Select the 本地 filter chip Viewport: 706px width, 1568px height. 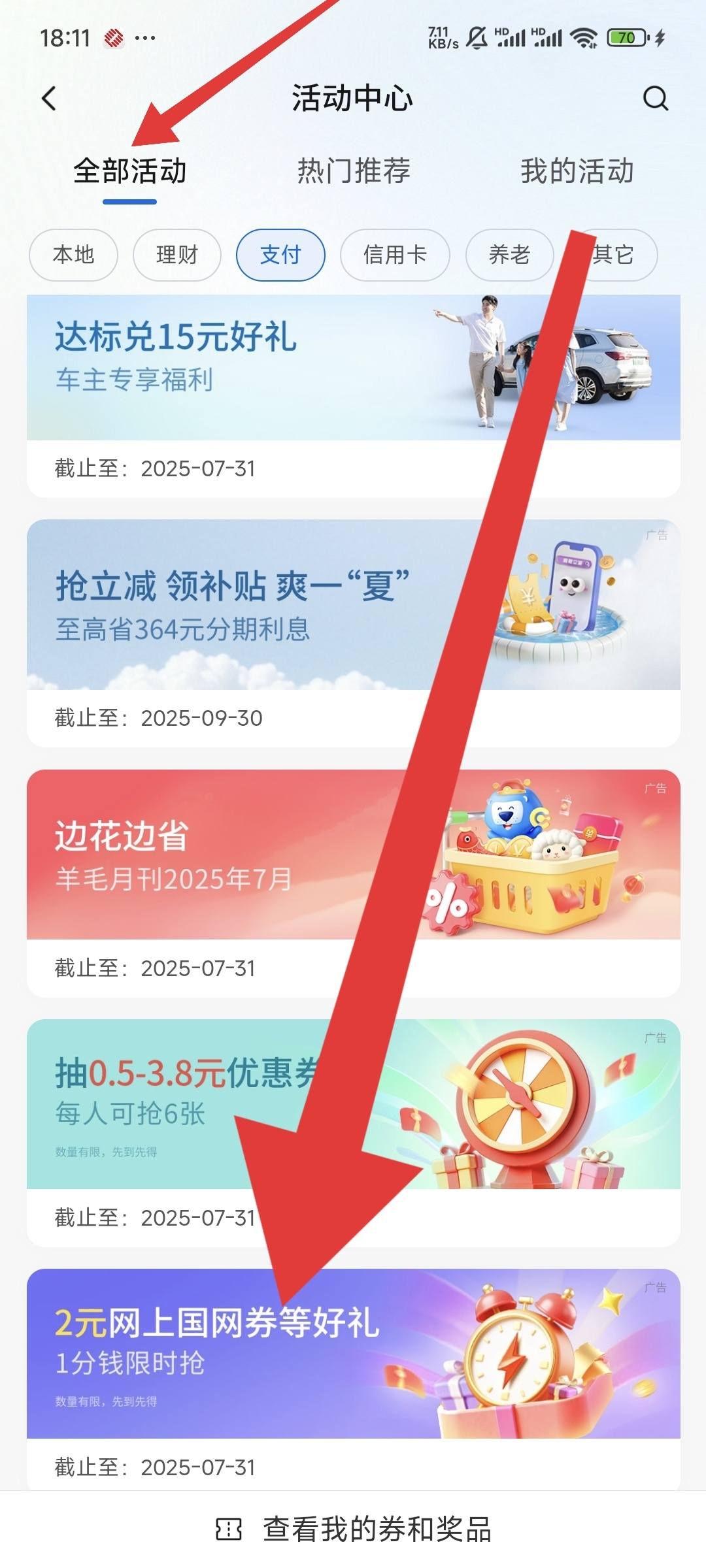point(73,255)
